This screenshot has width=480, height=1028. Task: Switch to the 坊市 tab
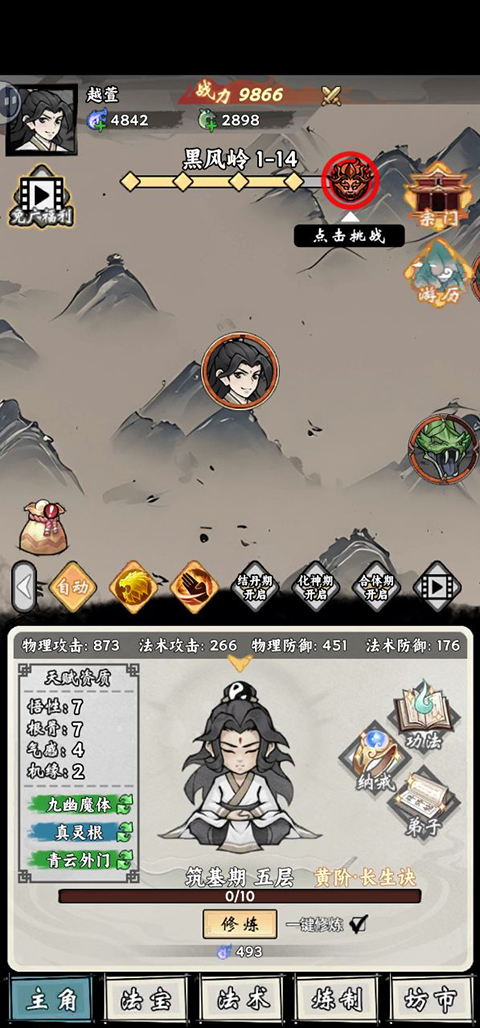click(431, 1000)
